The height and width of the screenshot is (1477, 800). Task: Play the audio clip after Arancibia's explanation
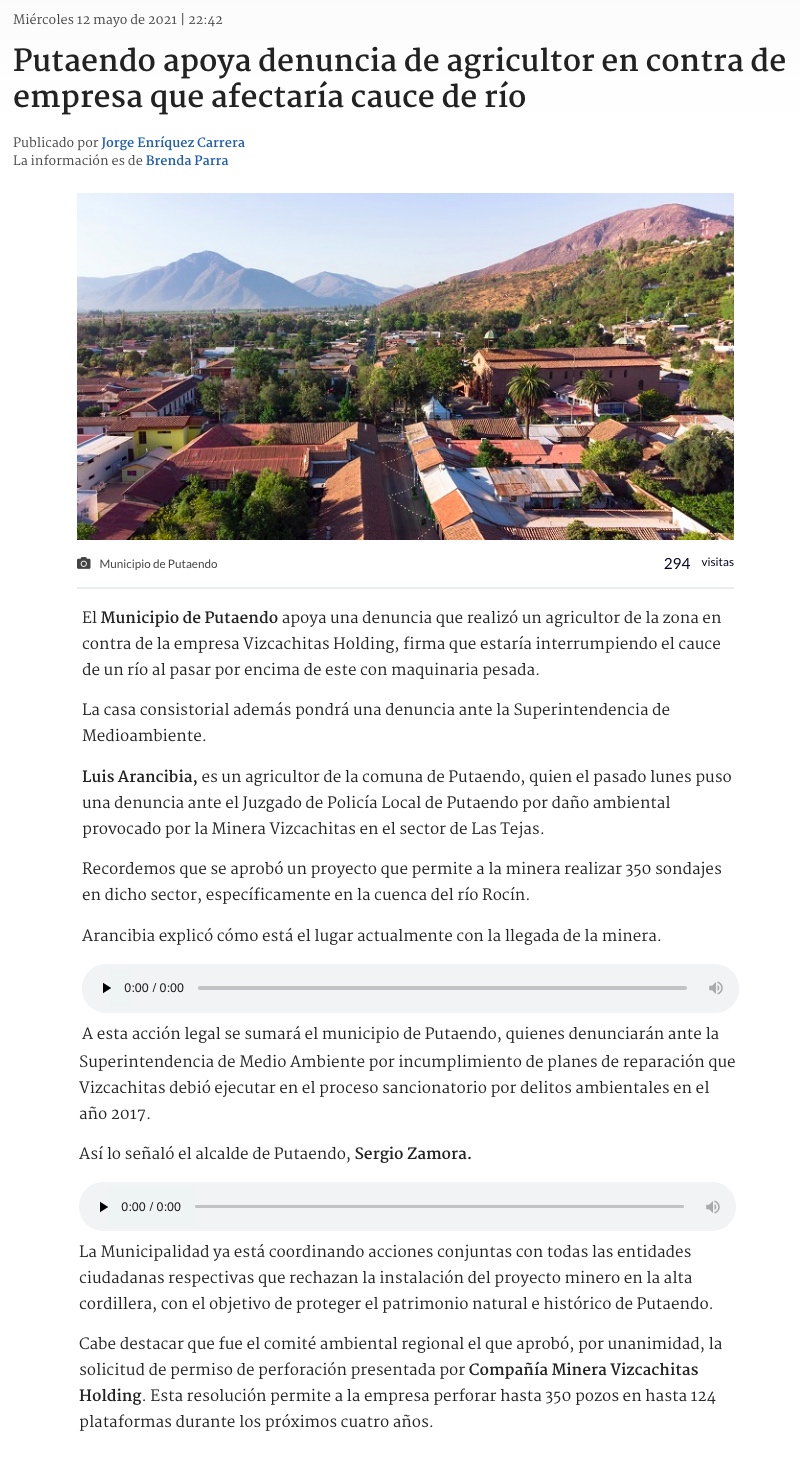tap(107, 988)
